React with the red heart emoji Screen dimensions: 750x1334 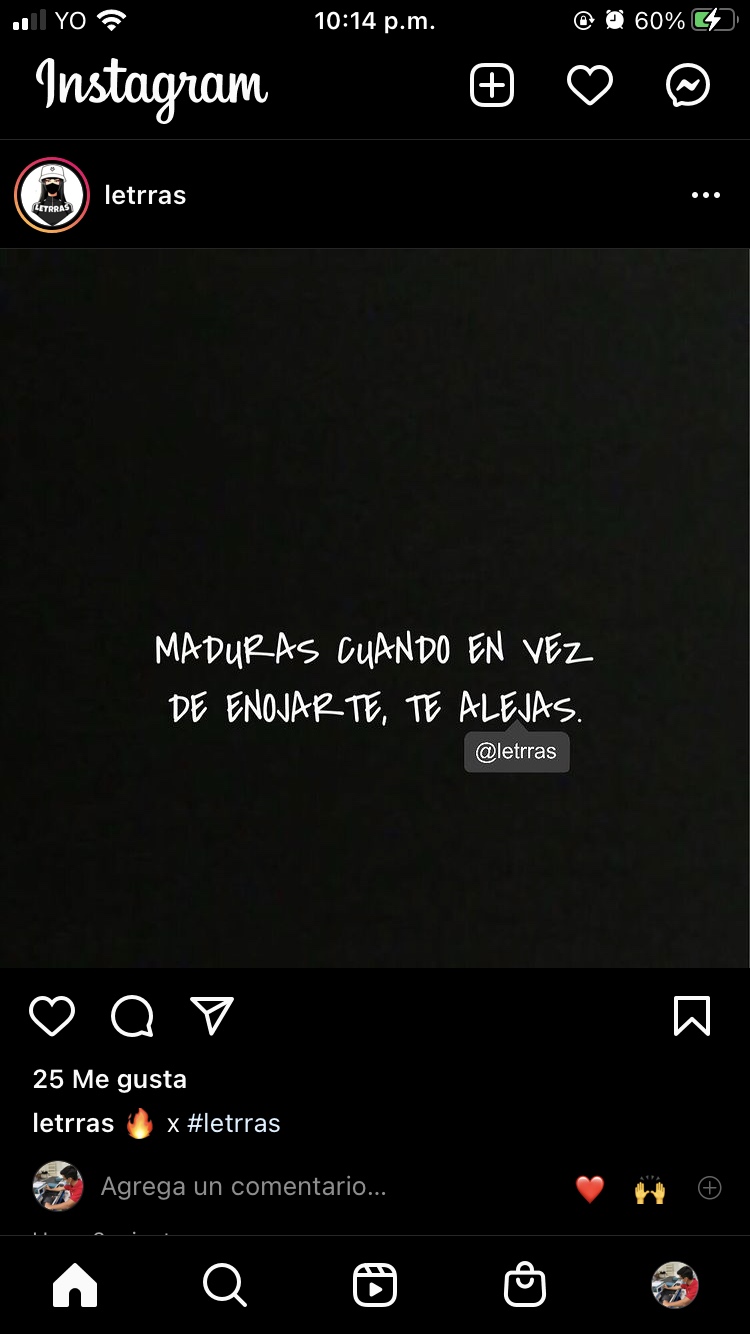(x=590, y=1188)
